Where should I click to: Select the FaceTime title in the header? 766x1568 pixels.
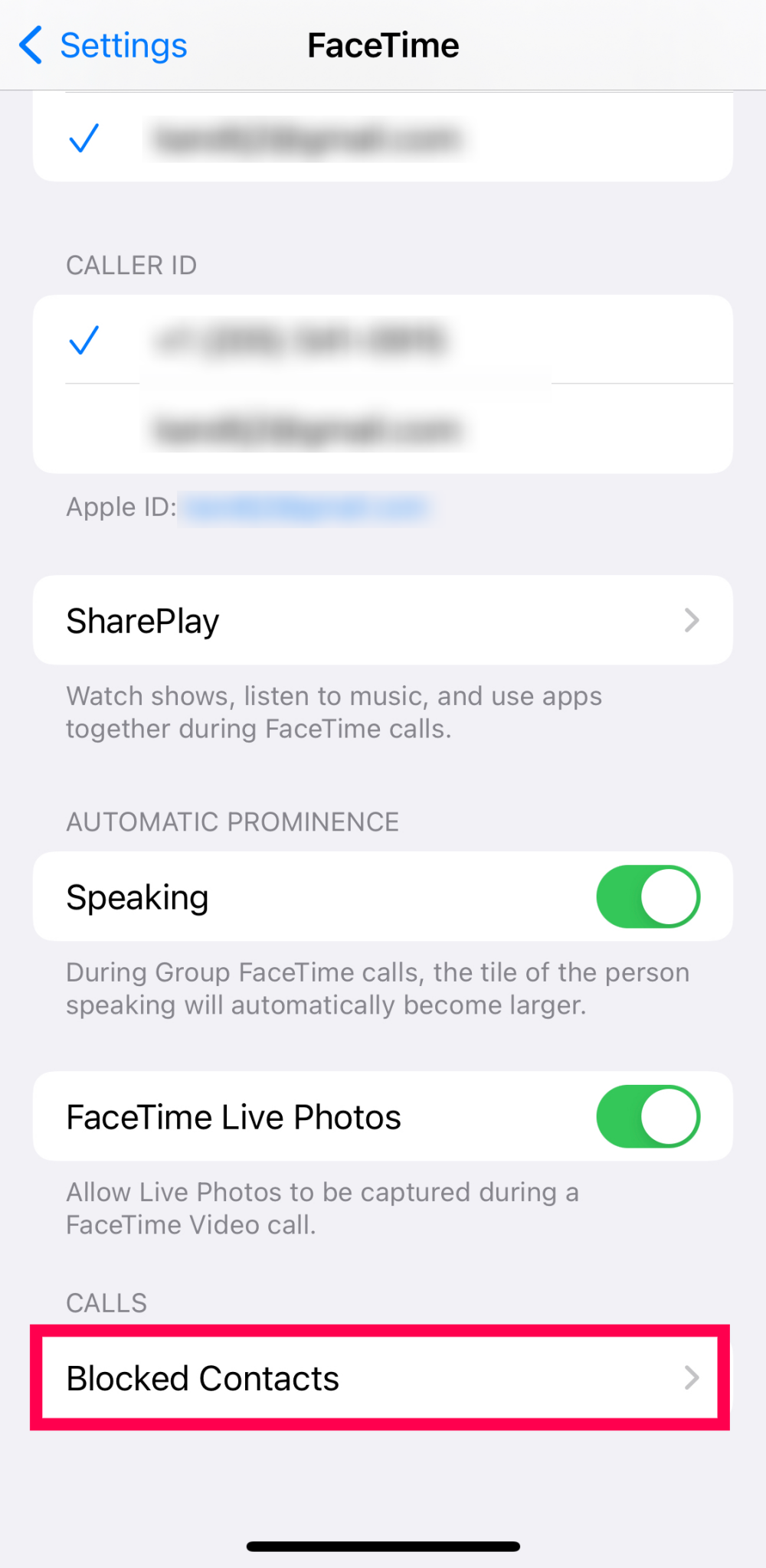(383, 45)
